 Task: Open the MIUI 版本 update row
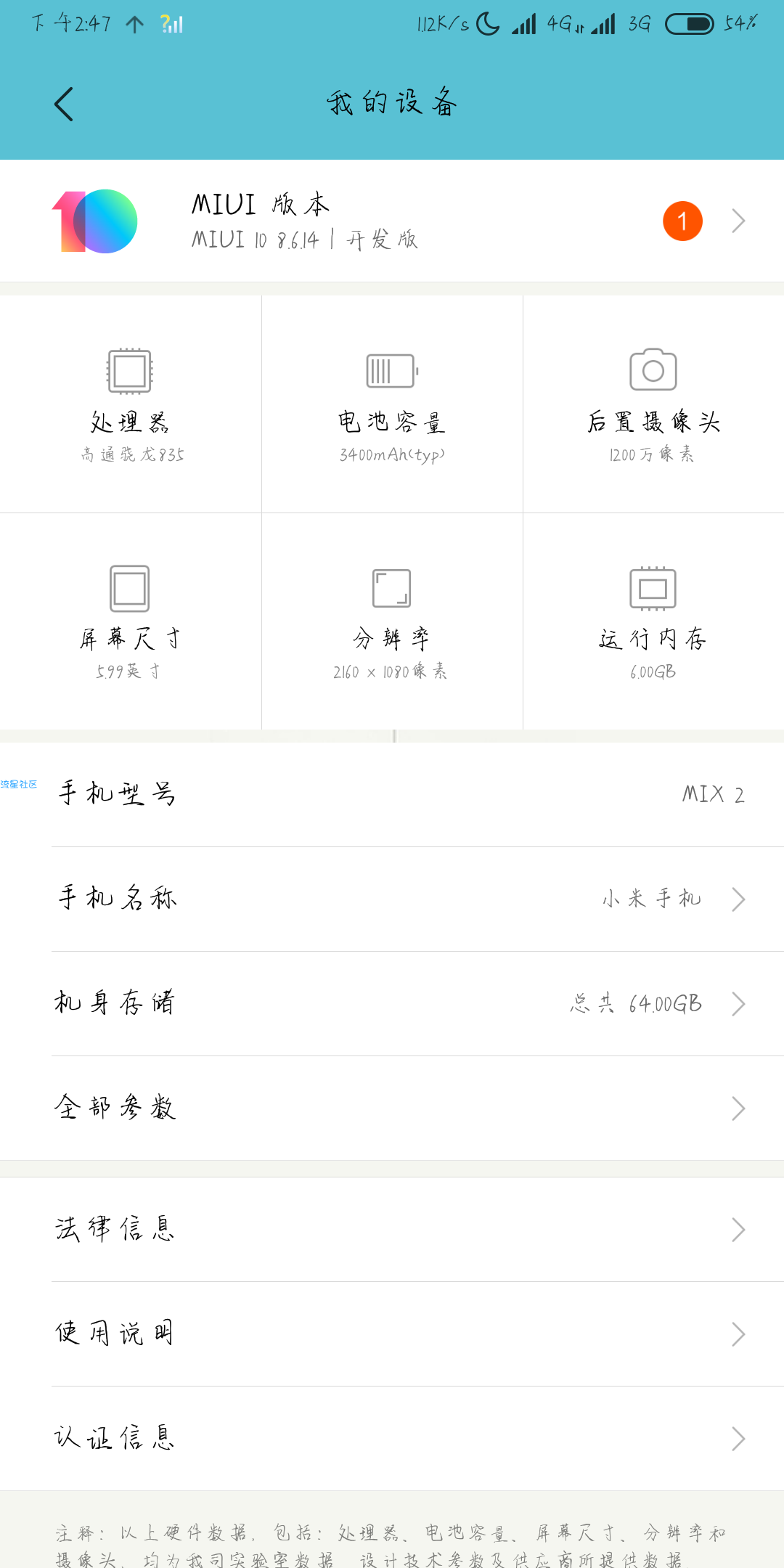[392, 221]
